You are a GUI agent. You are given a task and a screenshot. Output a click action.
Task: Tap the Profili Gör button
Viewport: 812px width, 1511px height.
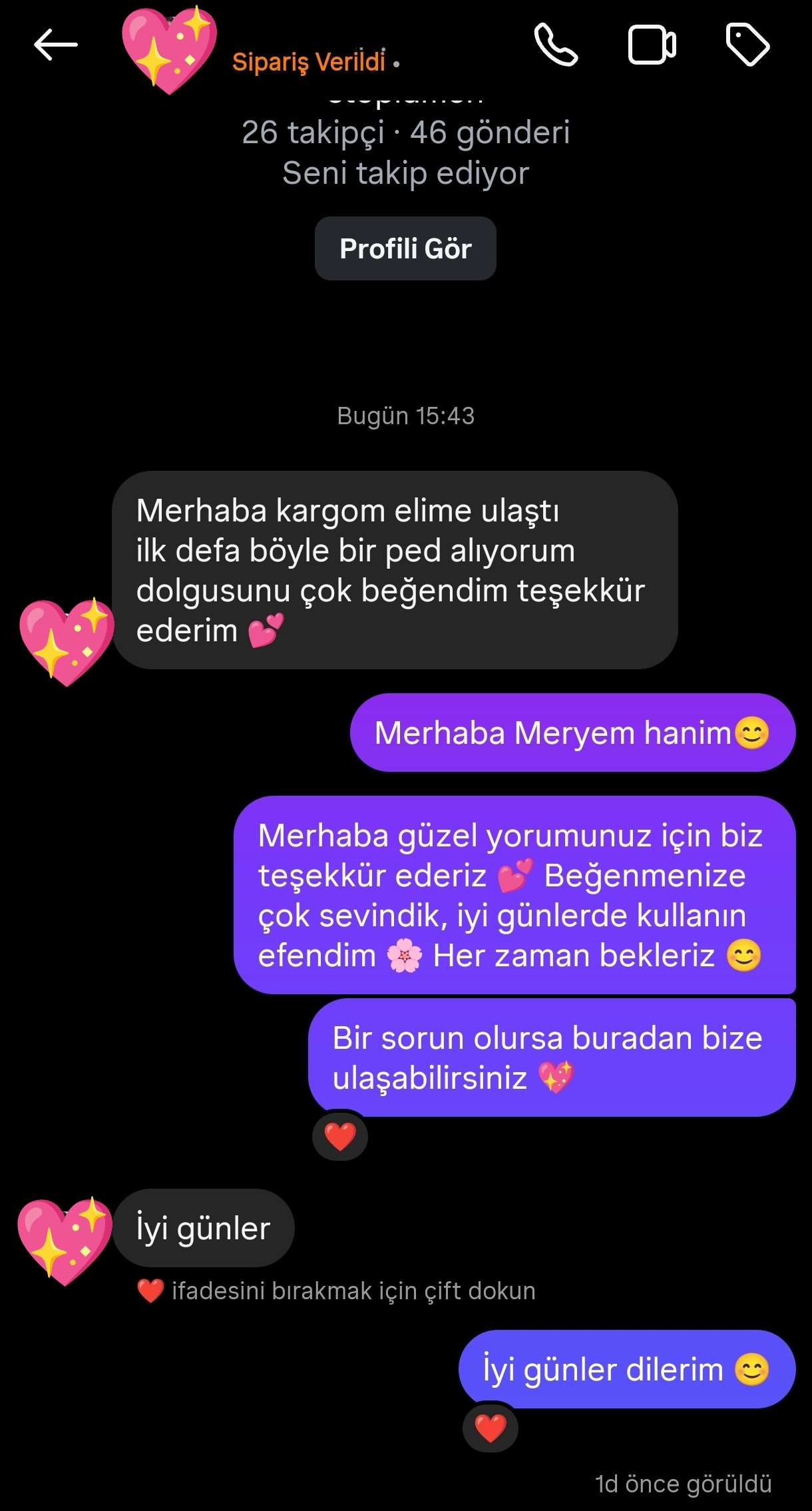[x=405, y=248]
